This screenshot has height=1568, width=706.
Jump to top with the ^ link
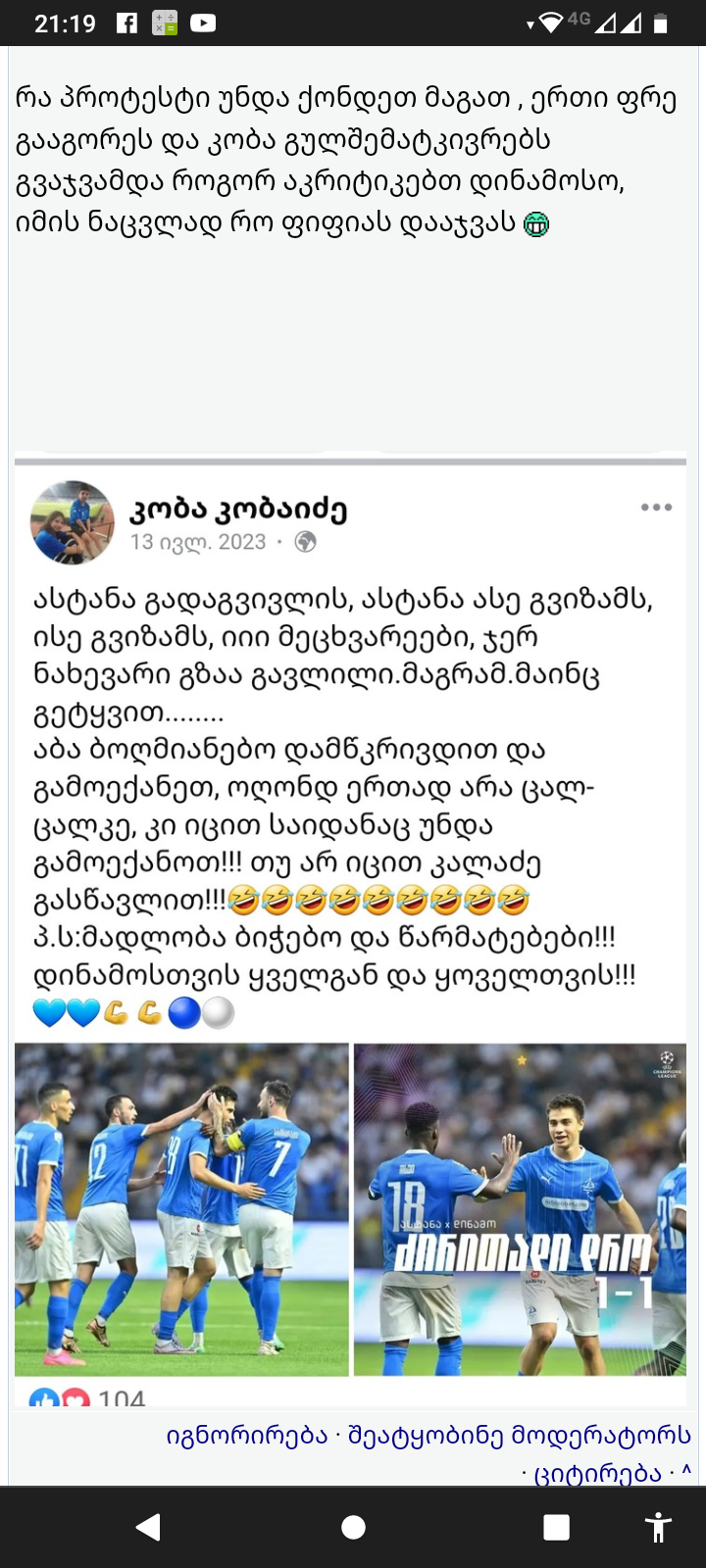tap(686, 1472)
